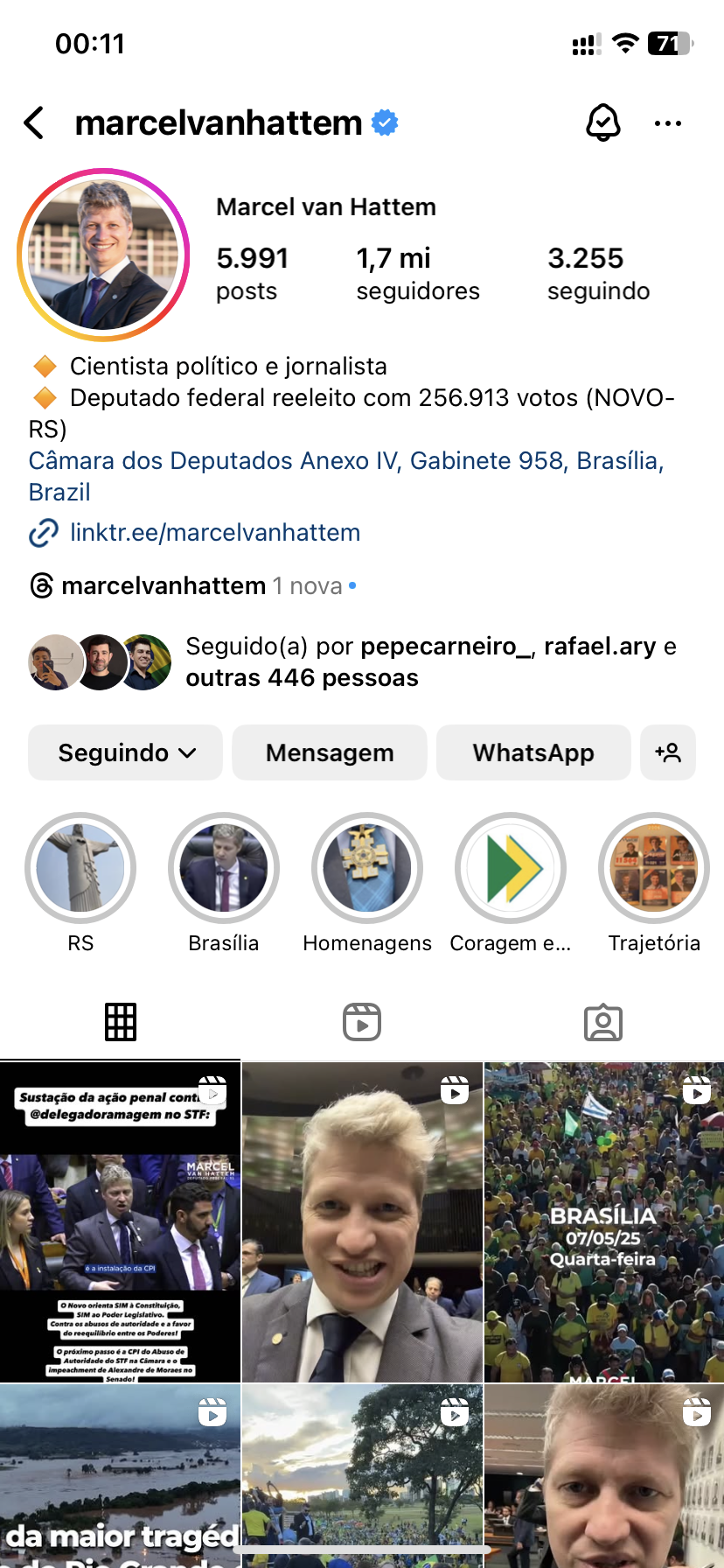Open the linktr.ee/marcelvanhattem link
724x1568 pixels.
214,532
